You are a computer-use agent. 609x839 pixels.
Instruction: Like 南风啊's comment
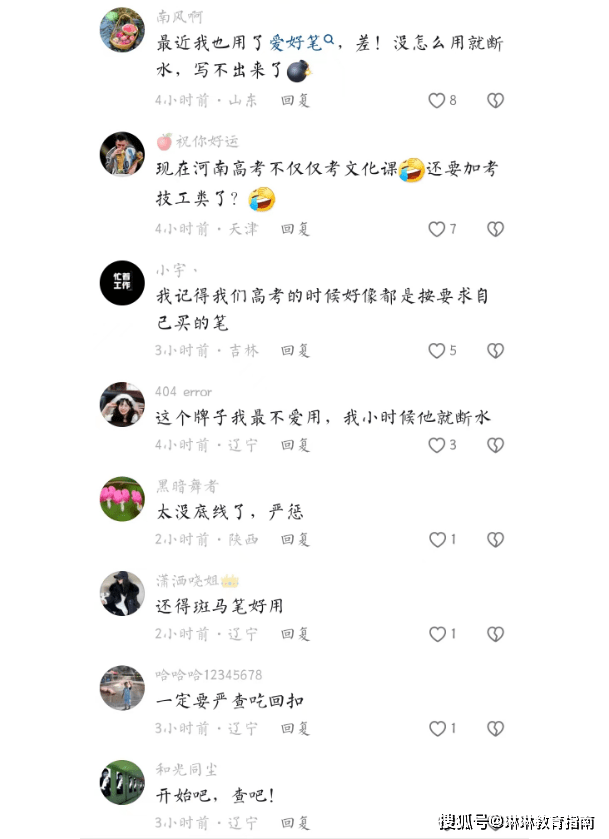(x=436, y=100)
